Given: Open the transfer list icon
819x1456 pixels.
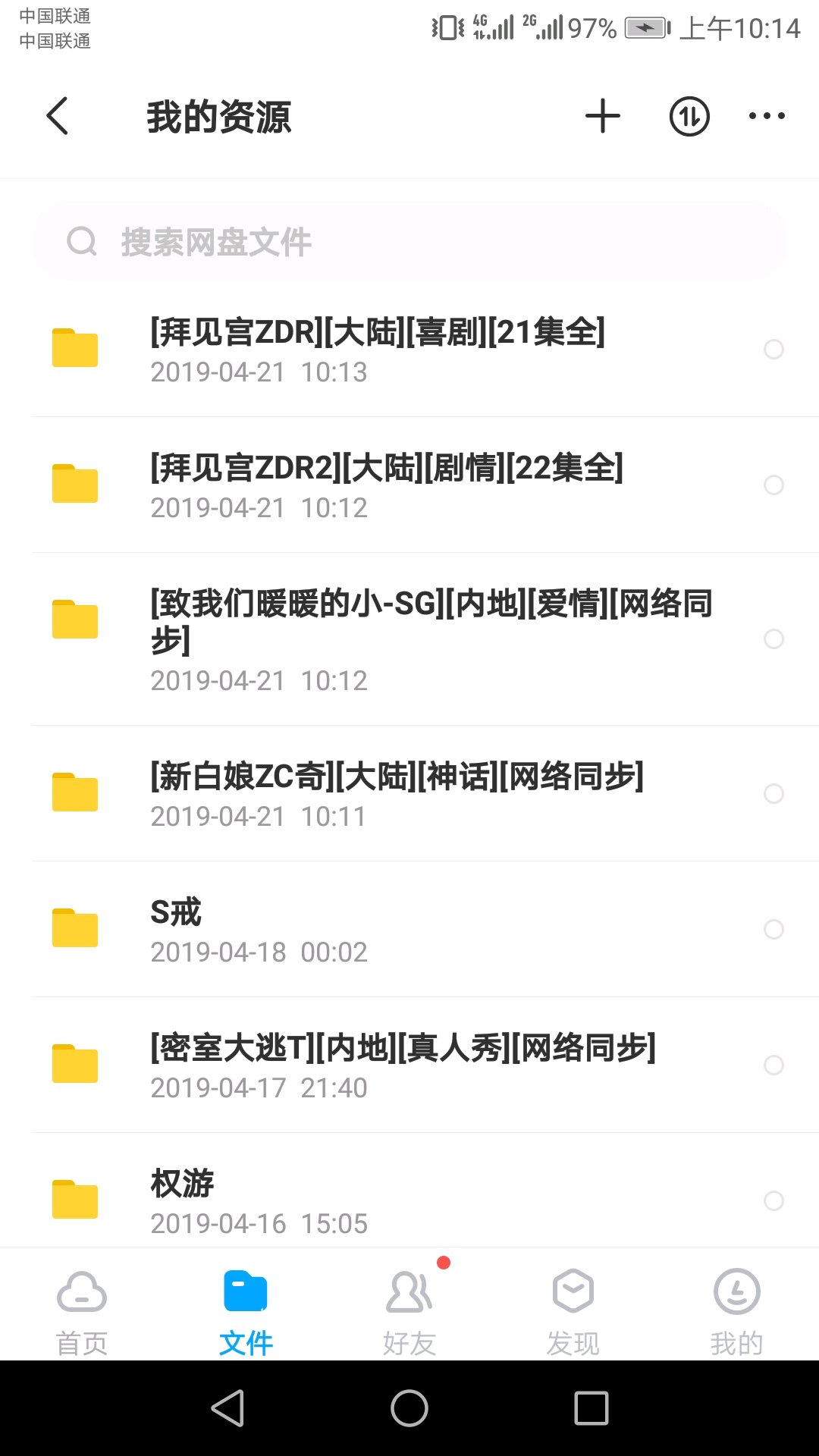Looking at the screenshot, I should (689, 116).
